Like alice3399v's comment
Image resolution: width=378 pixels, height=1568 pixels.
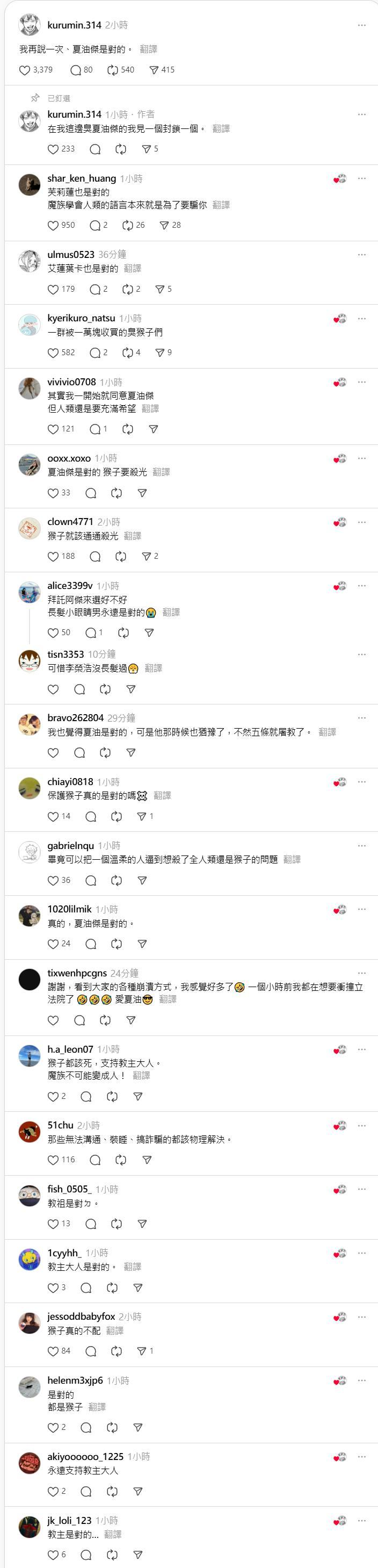click(54, 633)
